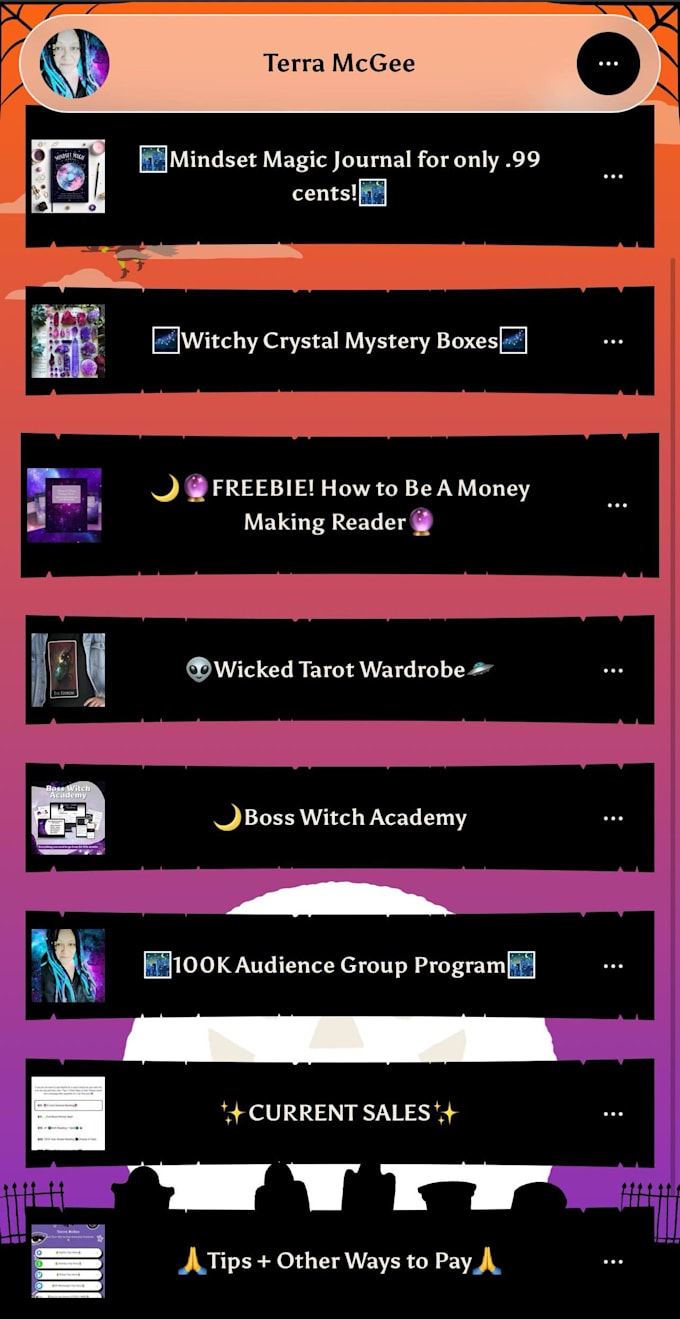Open options for Wicked Tarot Wardrobe
Viewport: 680px width, 1319px height.
[613, 670]
